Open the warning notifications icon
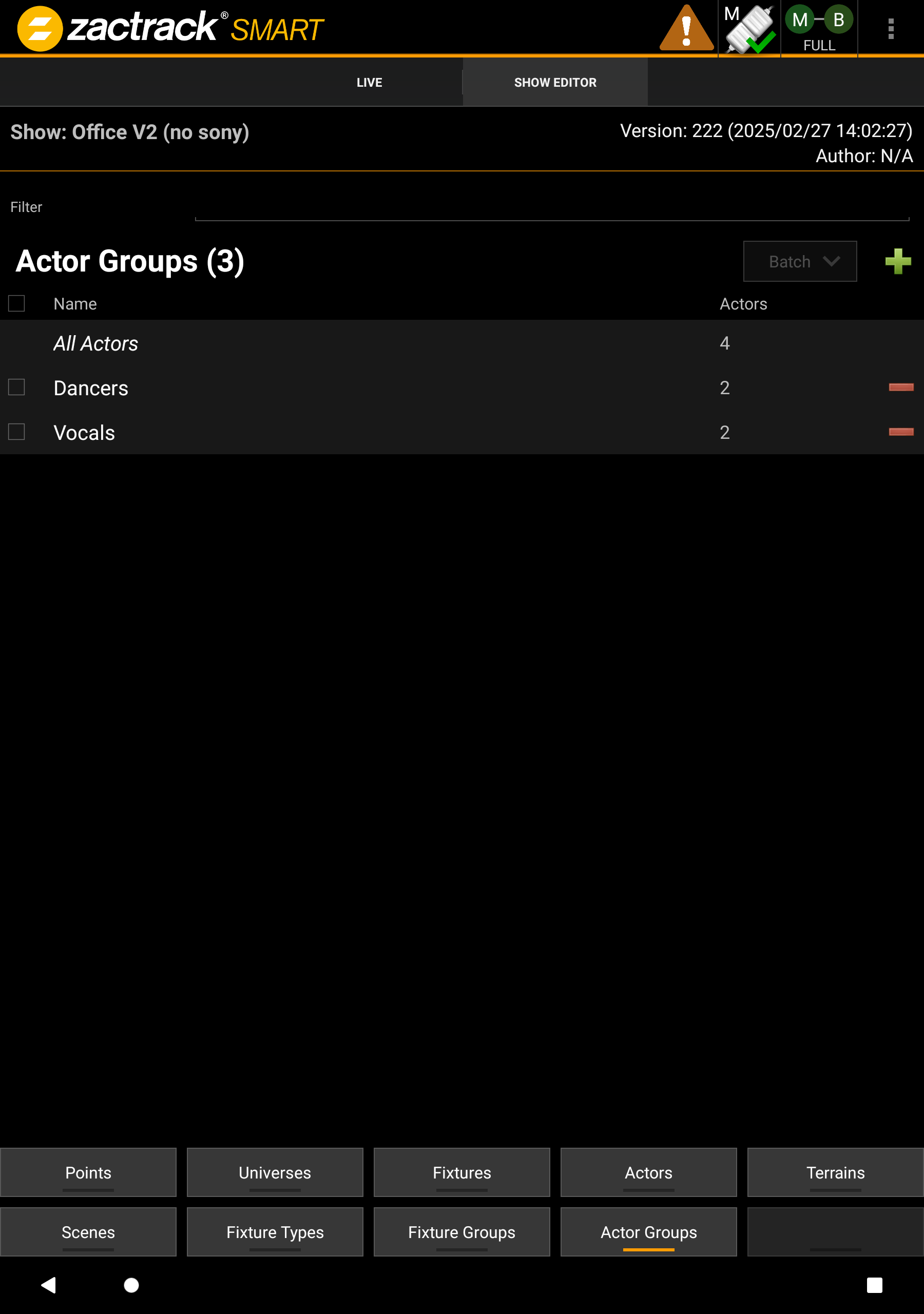The image size is (924, 1314). click(x=685, y=27)
